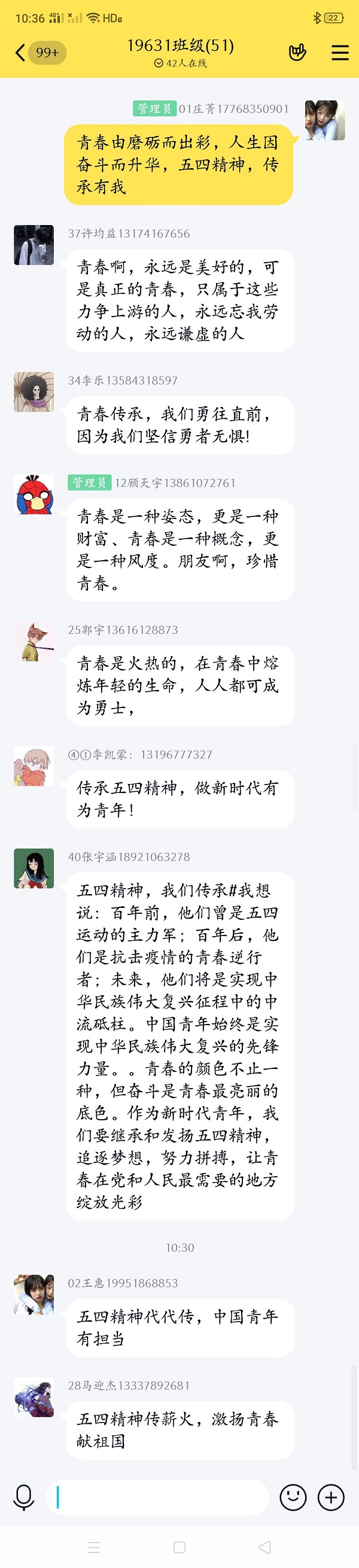
Task: Tap the system back triangle
Action: pos(264,1546)
